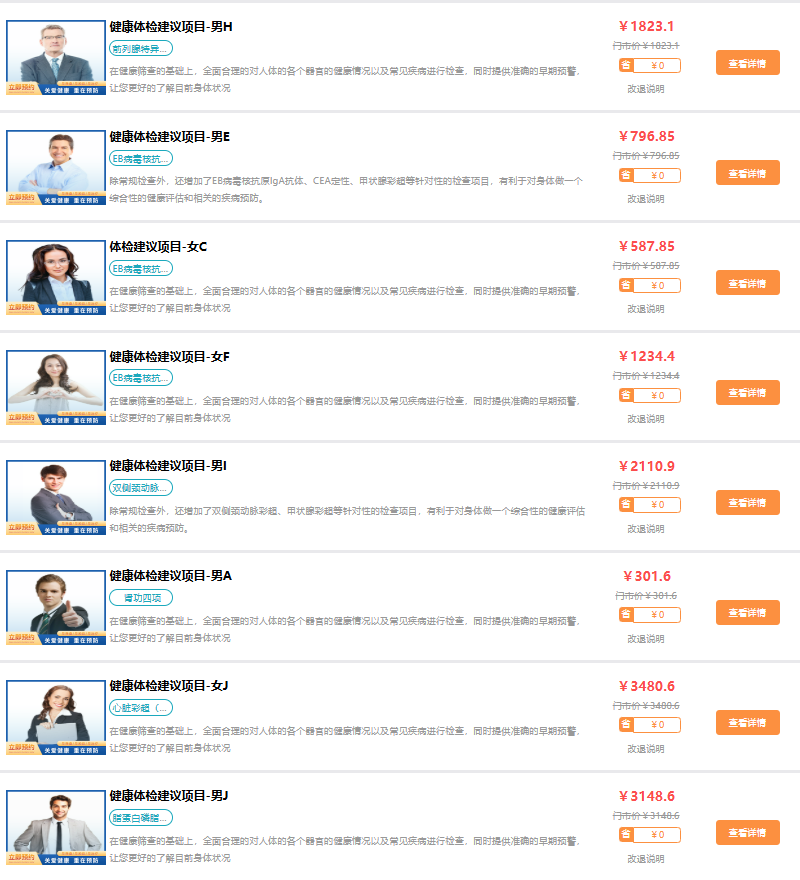This screenshot has height=880, width=800.
Task: View details for 健康体检建议项目-女J
Action: pyautogui.click(x=747, y=723)
